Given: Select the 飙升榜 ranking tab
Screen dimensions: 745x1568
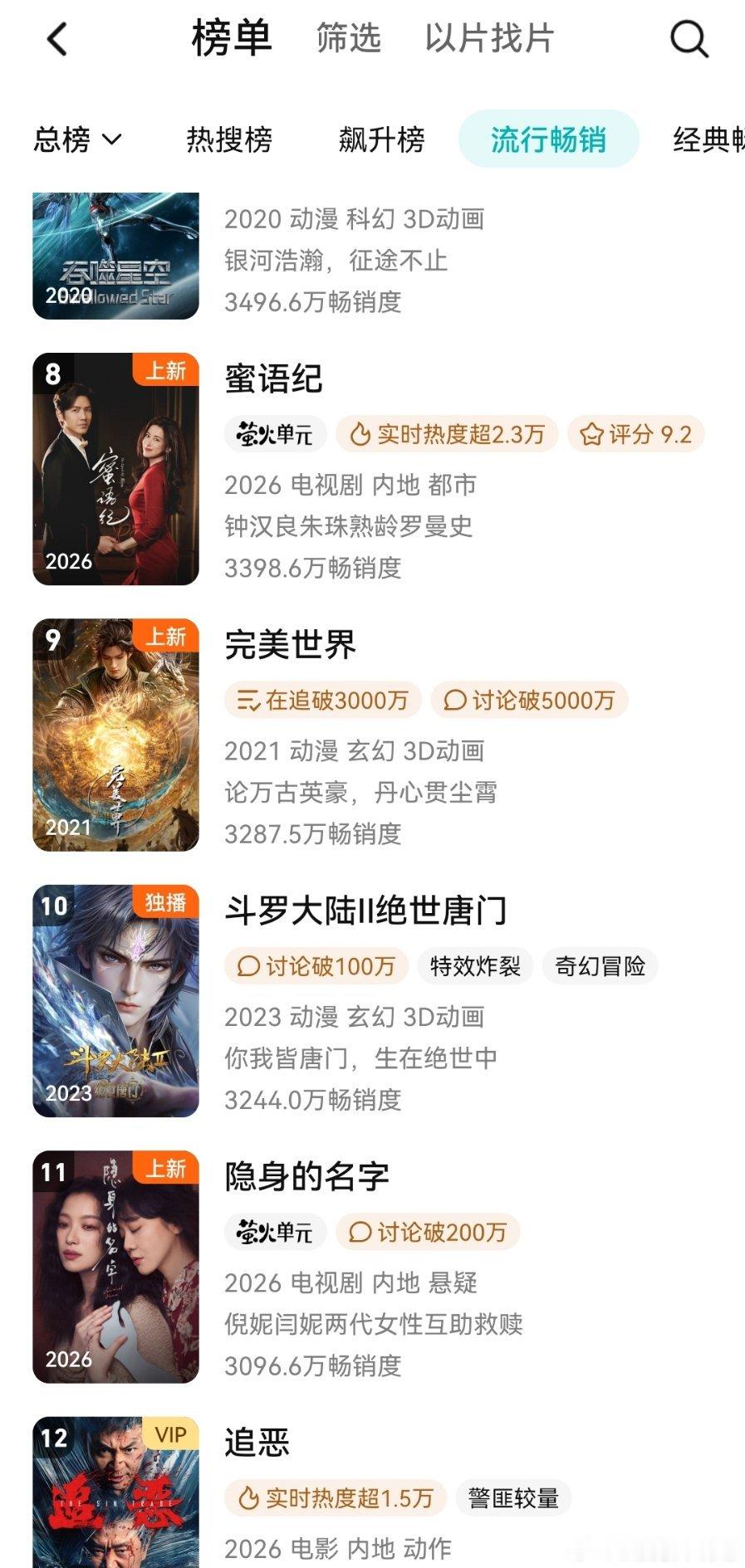Looking at the screenshot, I should [381, 139].
